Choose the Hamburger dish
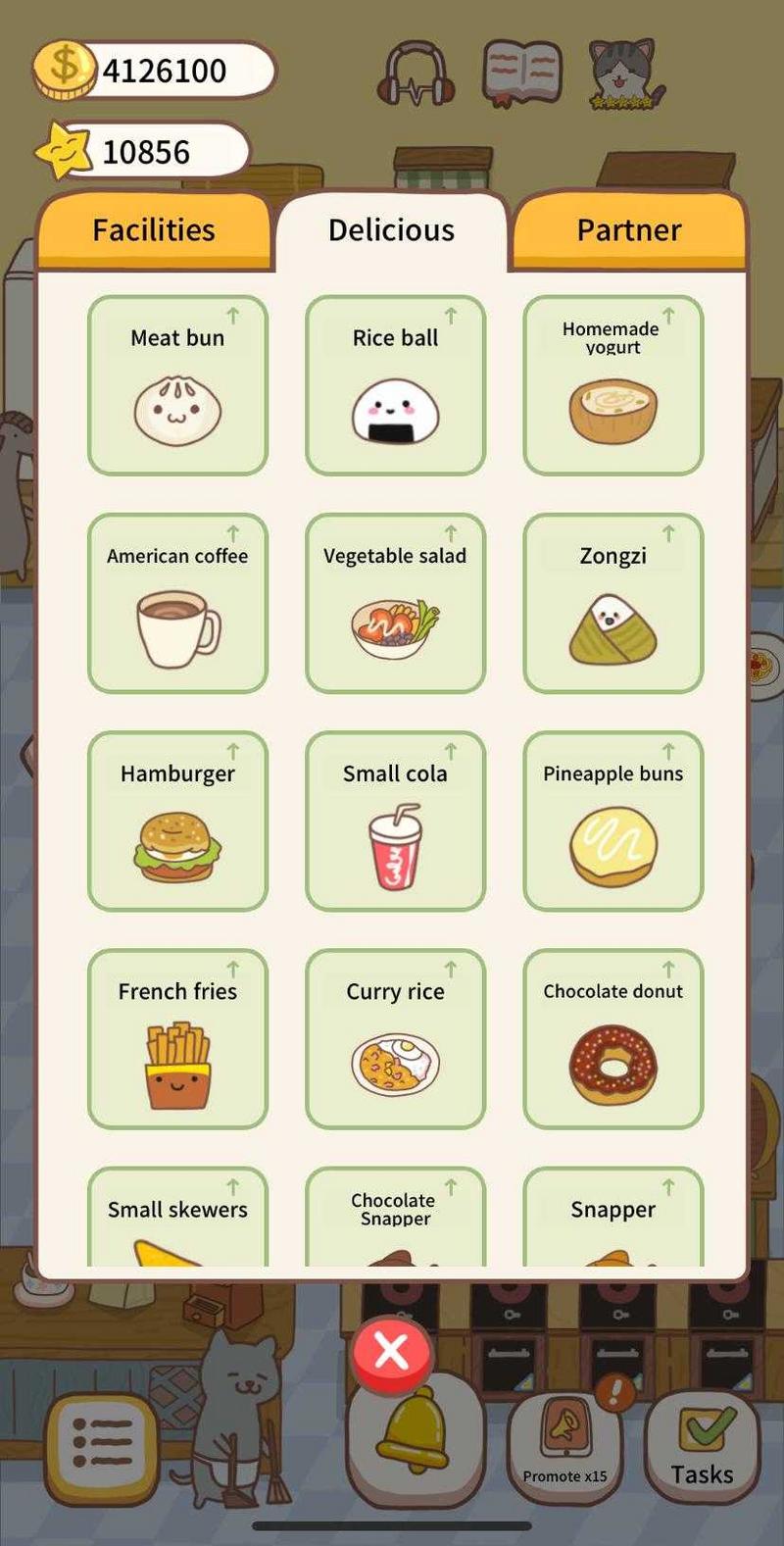The image size is (784, 1546). click(177, 821)
